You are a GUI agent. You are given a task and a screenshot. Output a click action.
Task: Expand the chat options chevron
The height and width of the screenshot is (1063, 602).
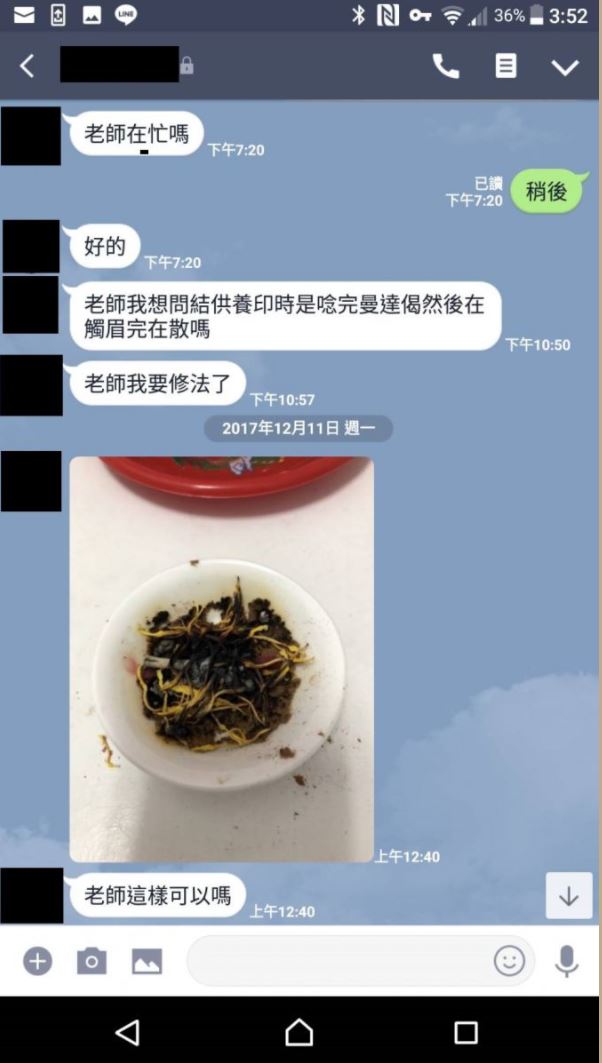click(x=565, y=67)
